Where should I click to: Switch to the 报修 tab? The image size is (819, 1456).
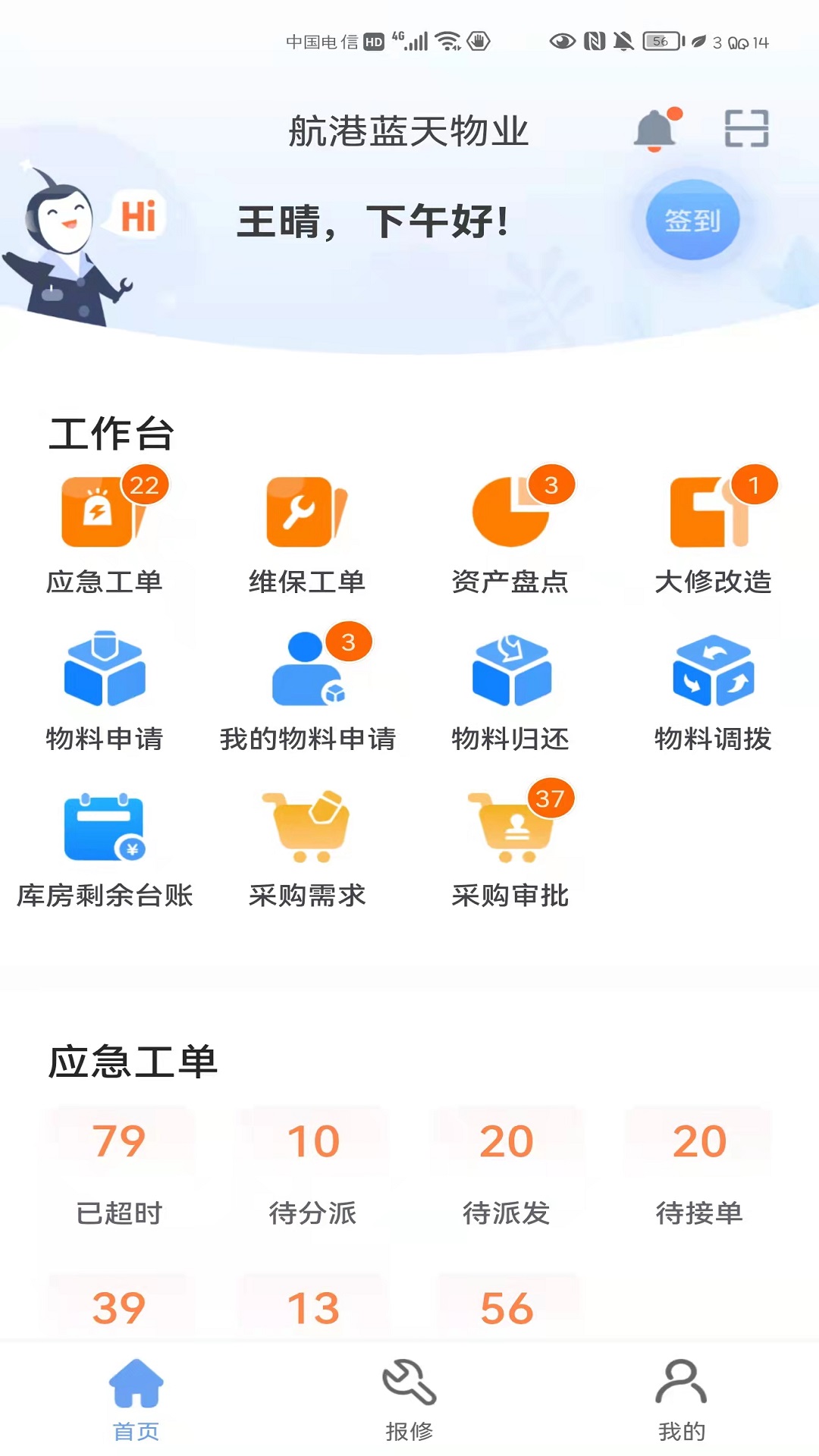pos(409,1400)
